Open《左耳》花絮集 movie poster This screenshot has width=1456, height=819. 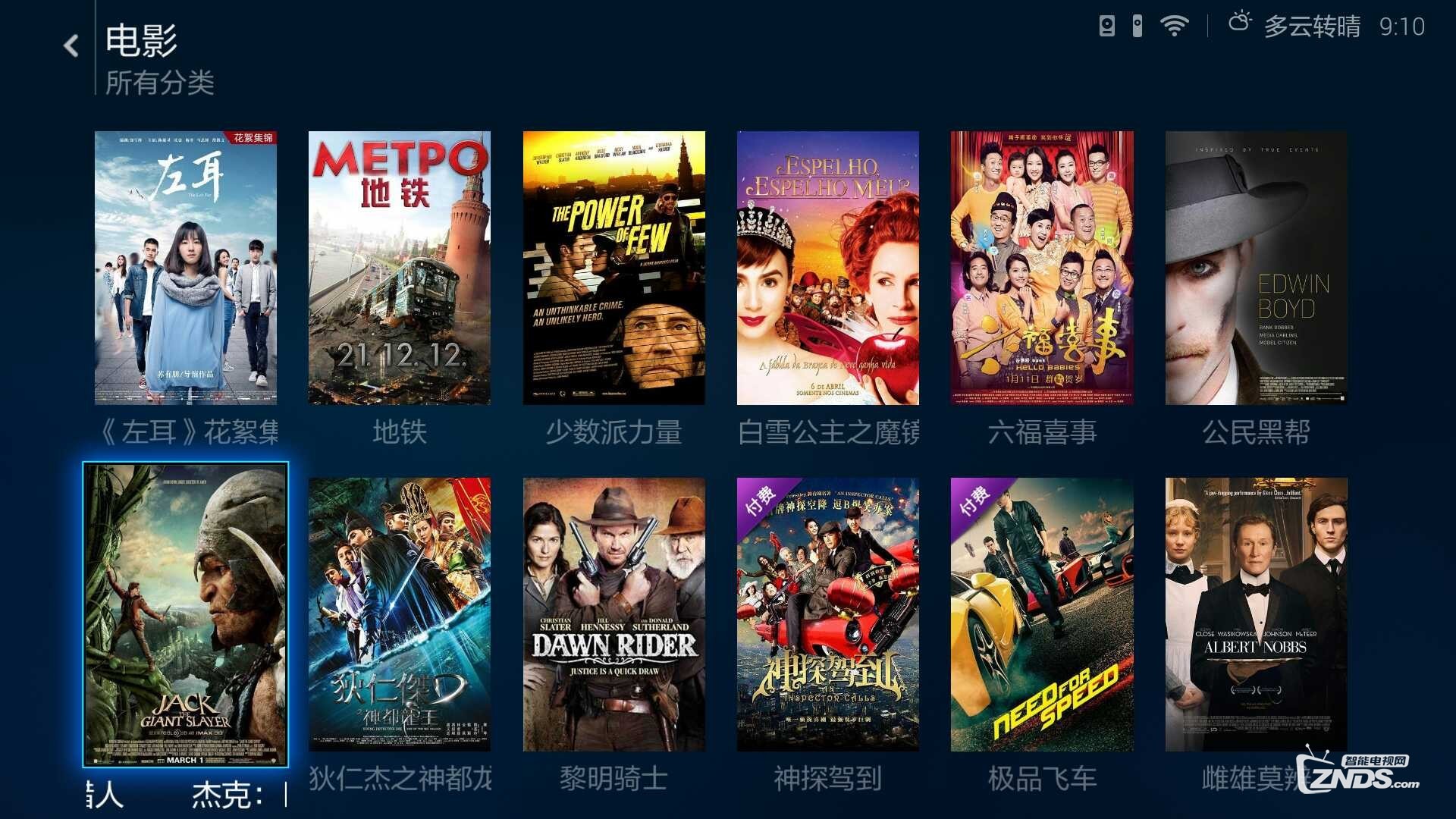click(186, 268)
